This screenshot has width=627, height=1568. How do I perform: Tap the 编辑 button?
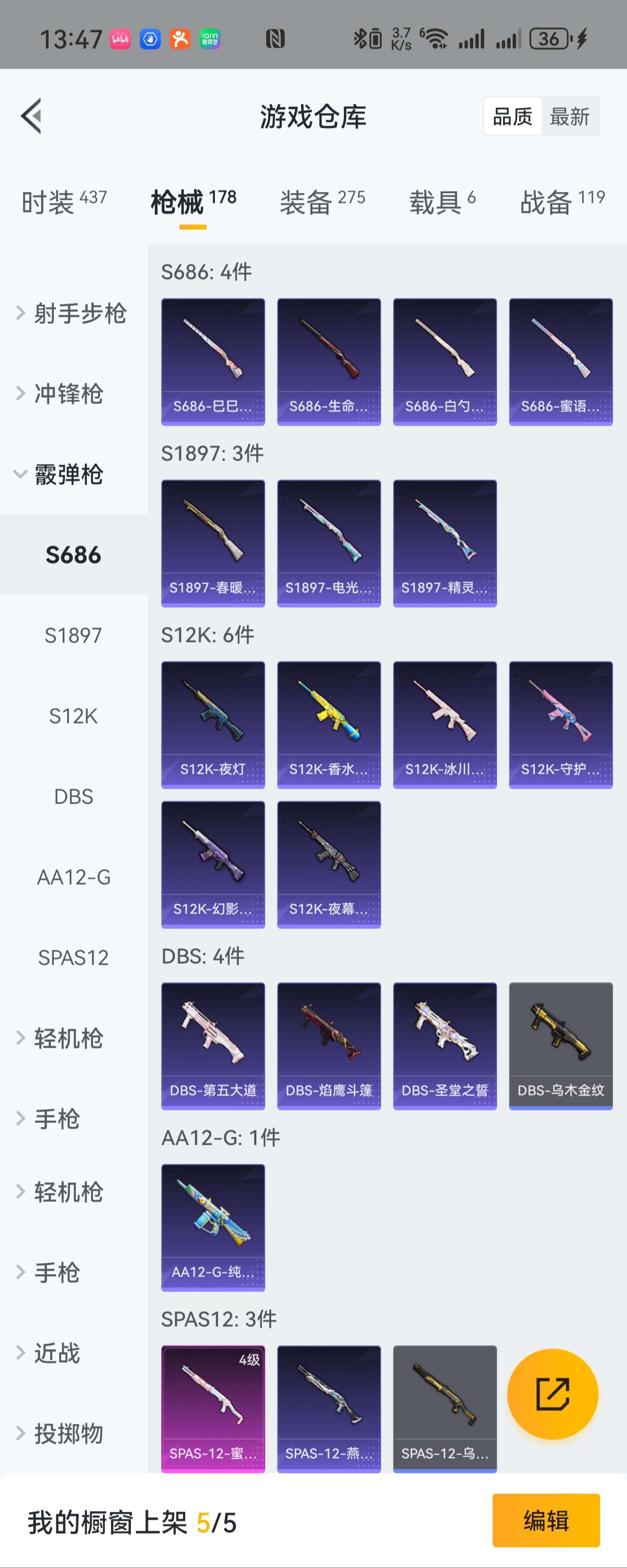coord(545,1521)
